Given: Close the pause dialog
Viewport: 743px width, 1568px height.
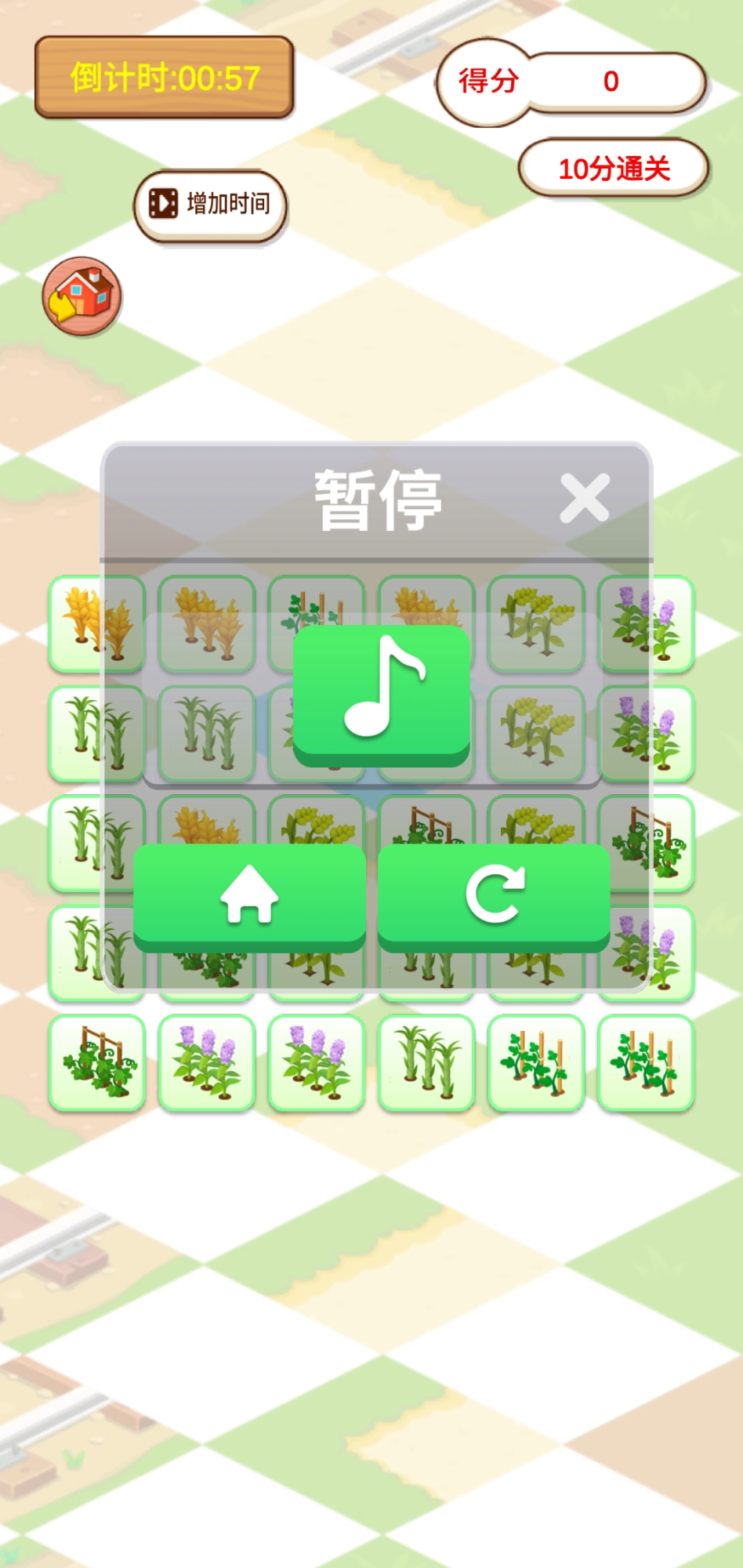Looking at the screenshot, I should pyautogui.click(x=585, y=498).
